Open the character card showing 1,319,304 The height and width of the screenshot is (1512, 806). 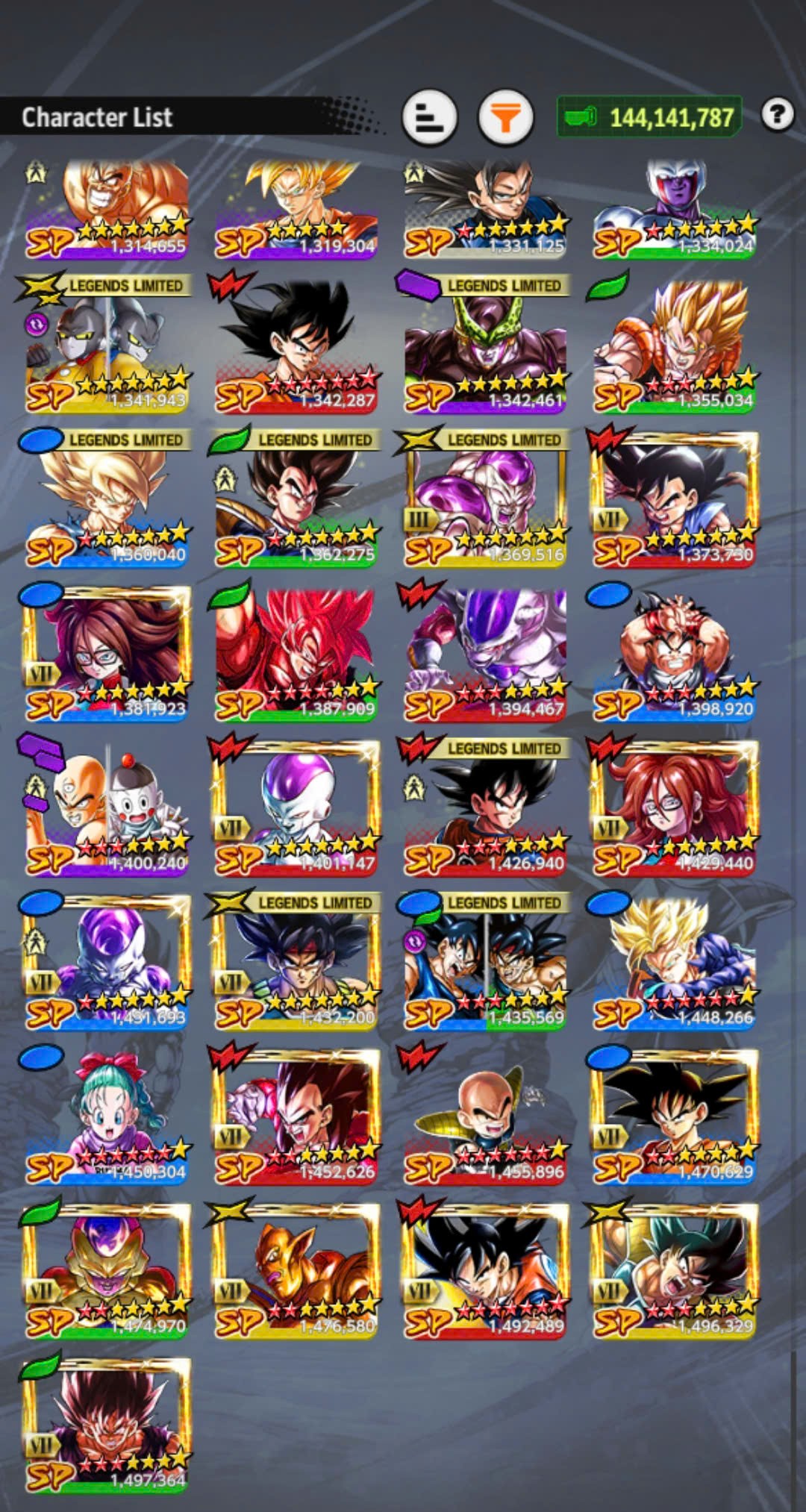coord(296,209)
